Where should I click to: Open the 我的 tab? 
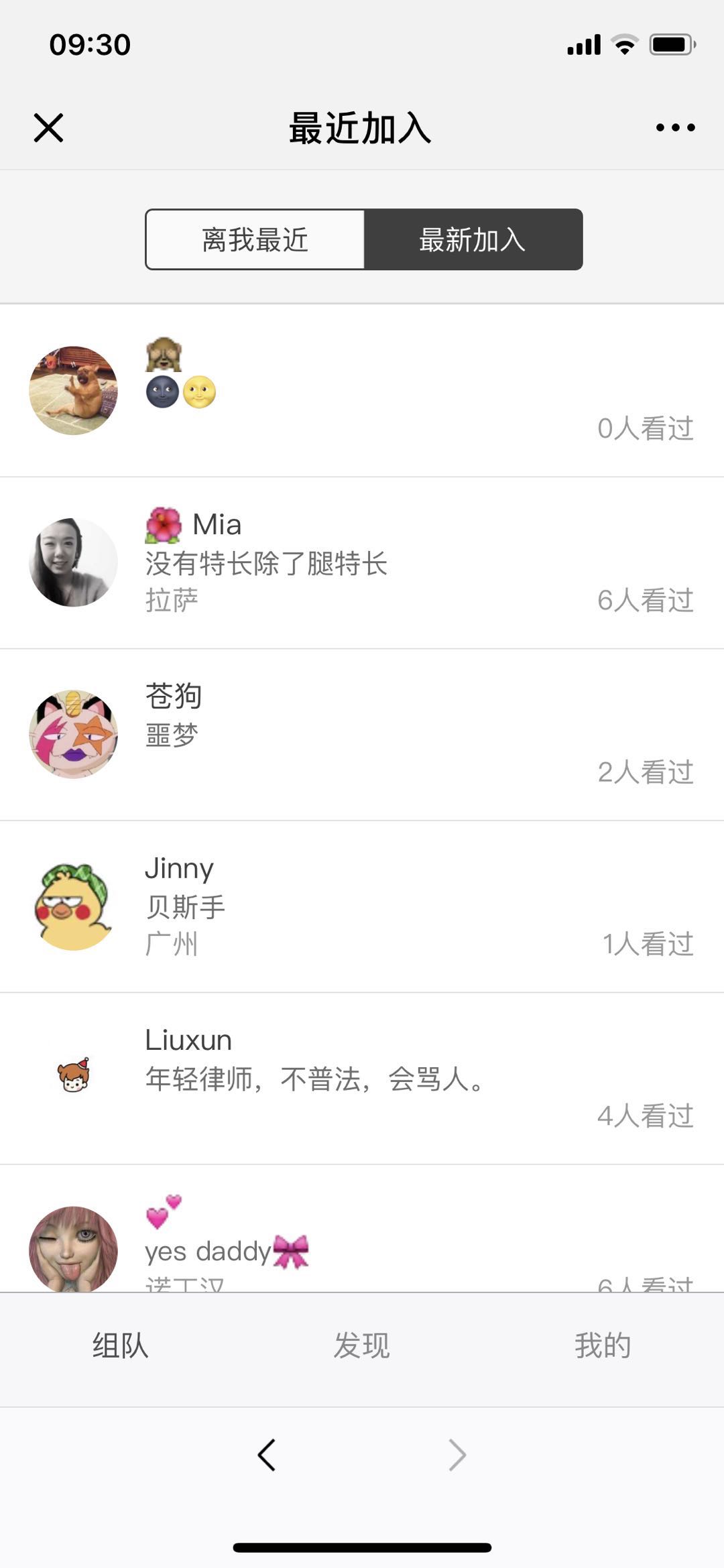(603, 1345)
